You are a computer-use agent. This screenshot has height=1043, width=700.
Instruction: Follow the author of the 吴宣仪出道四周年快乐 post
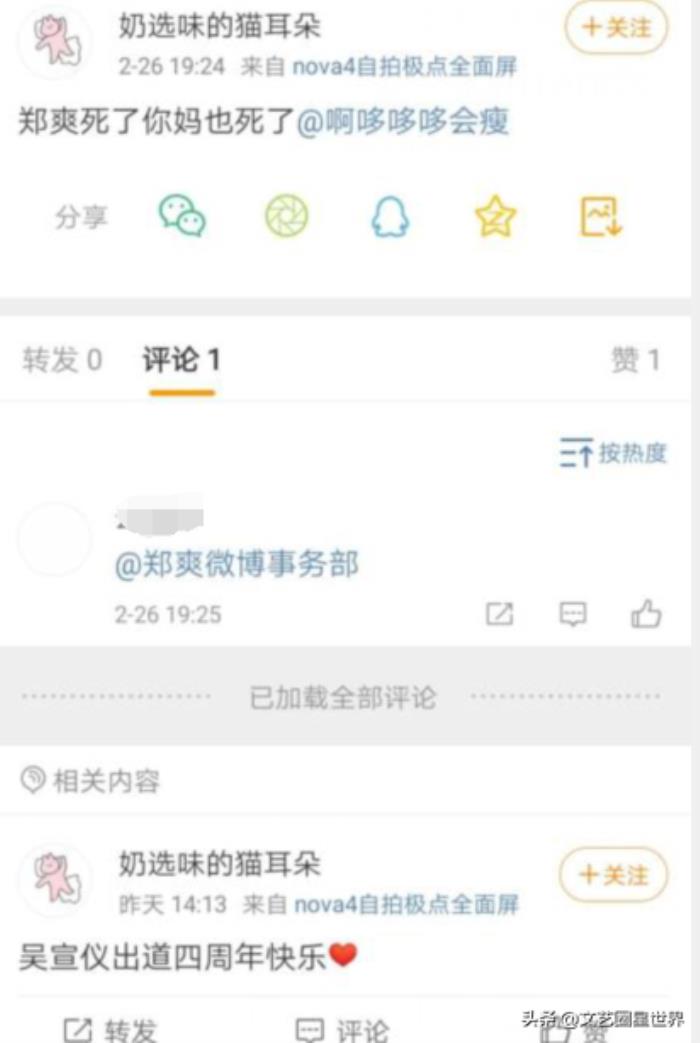613,875
